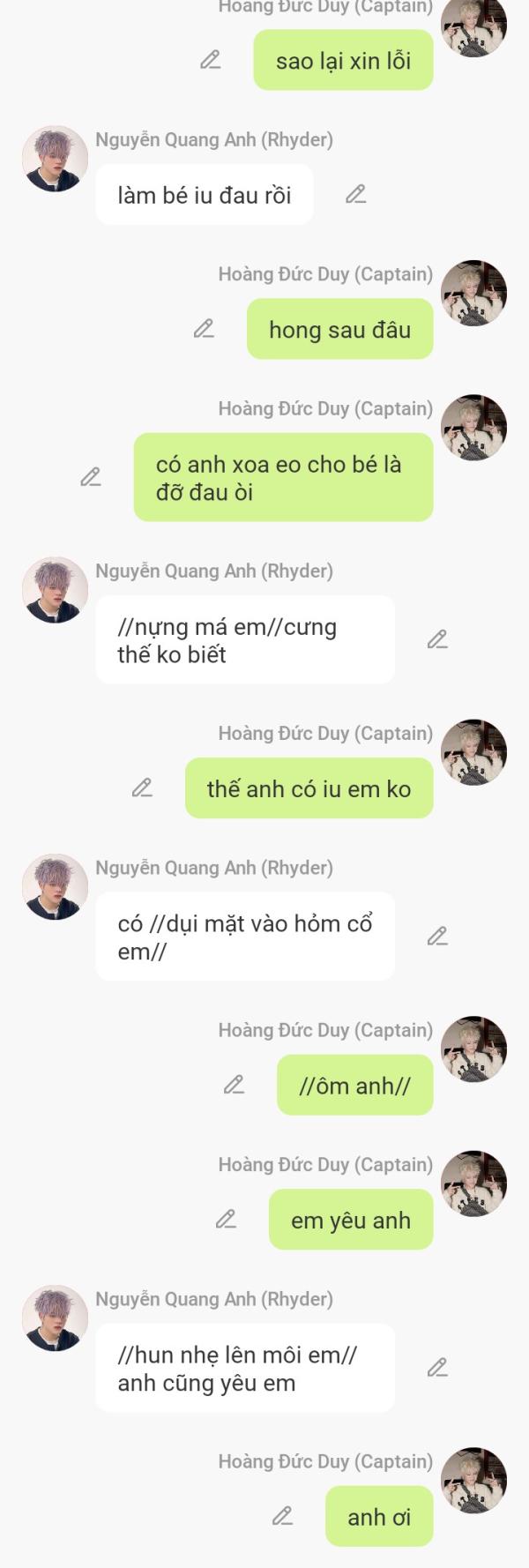Edit the '//nựng má em//cưng thế ko biết' message
529x1568 pixels.
point(437,639)
